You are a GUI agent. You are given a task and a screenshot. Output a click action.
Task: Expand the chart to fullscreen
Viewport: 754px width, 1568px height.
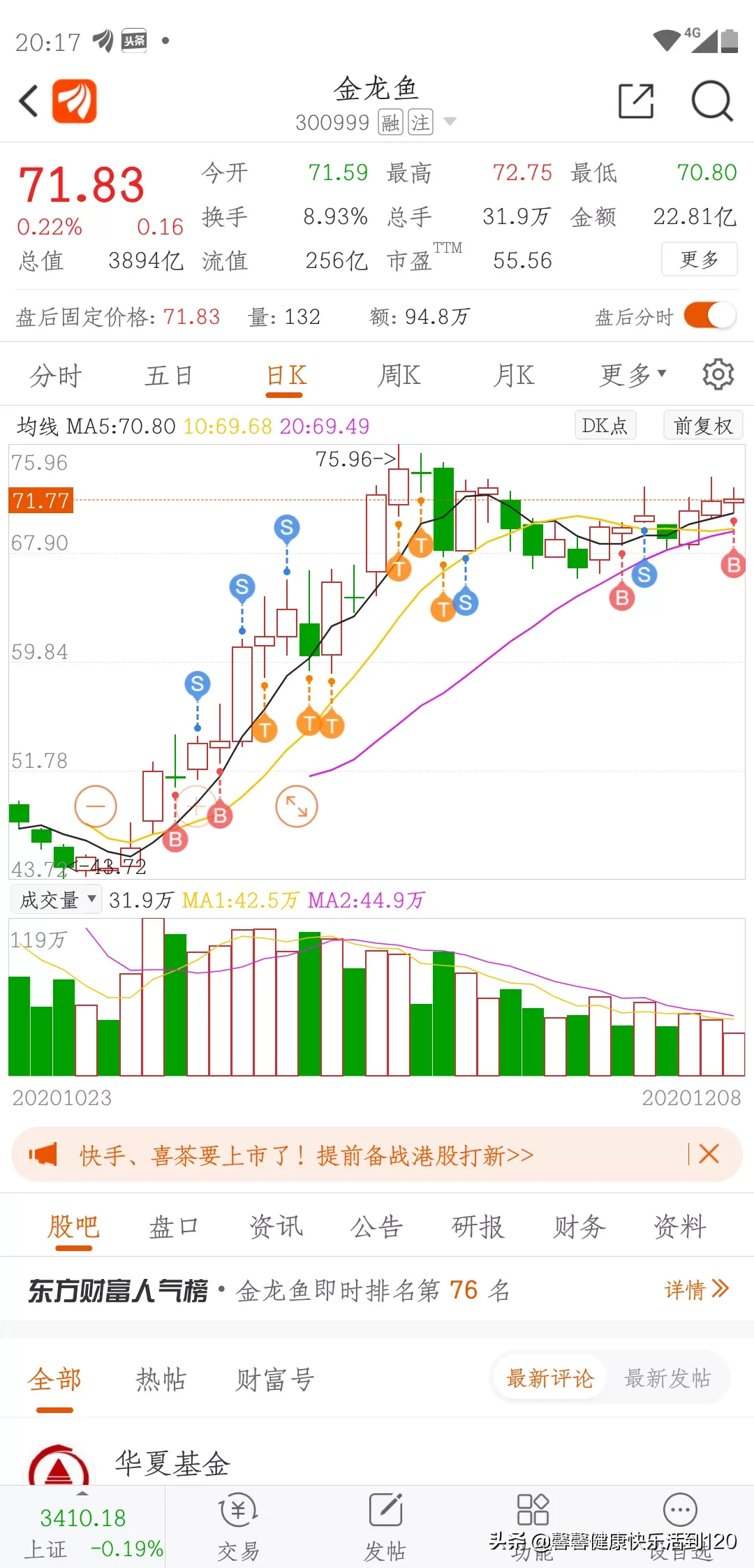[x=297, y=806]
